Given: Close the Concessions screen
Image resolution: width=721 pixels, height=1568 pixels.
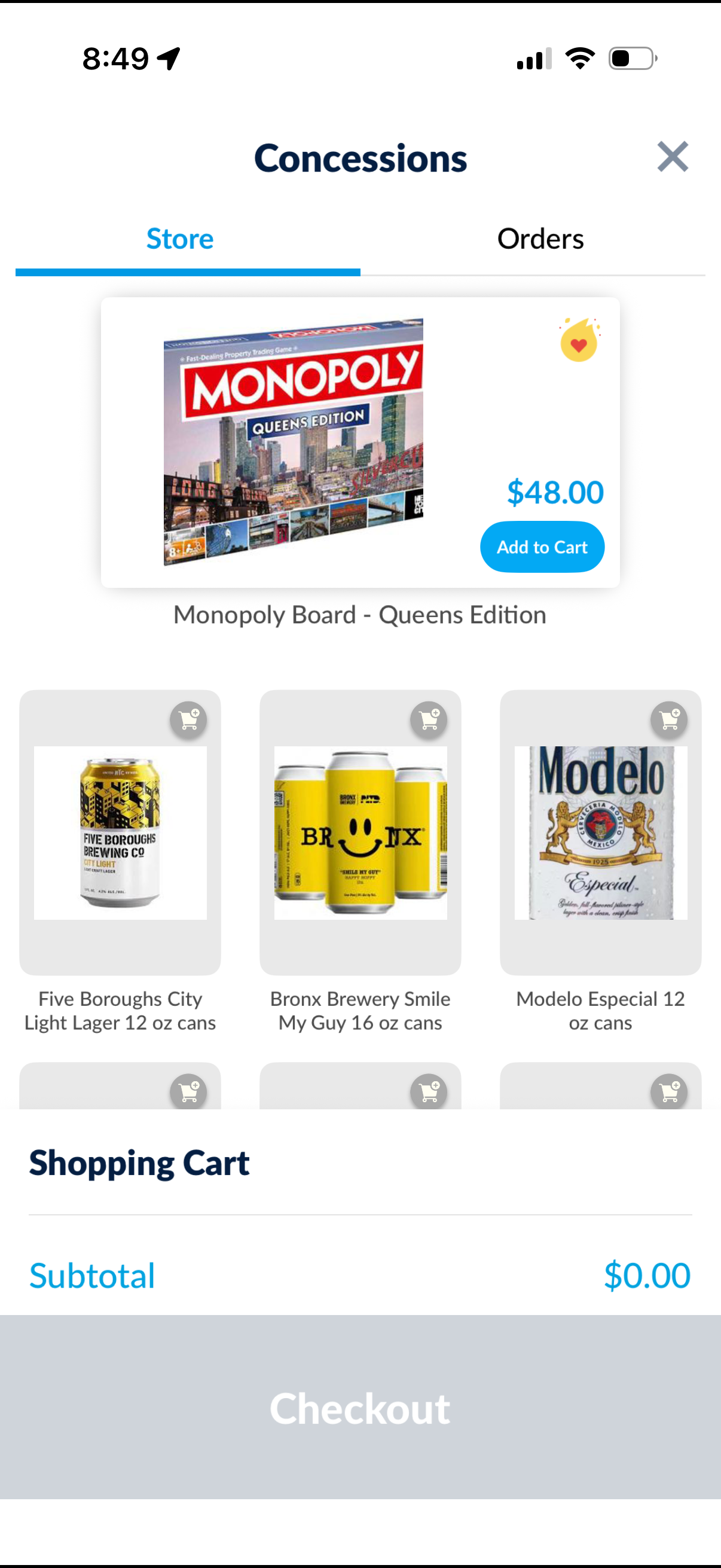Looking at the screenshot, I should [x=673, y=157].
